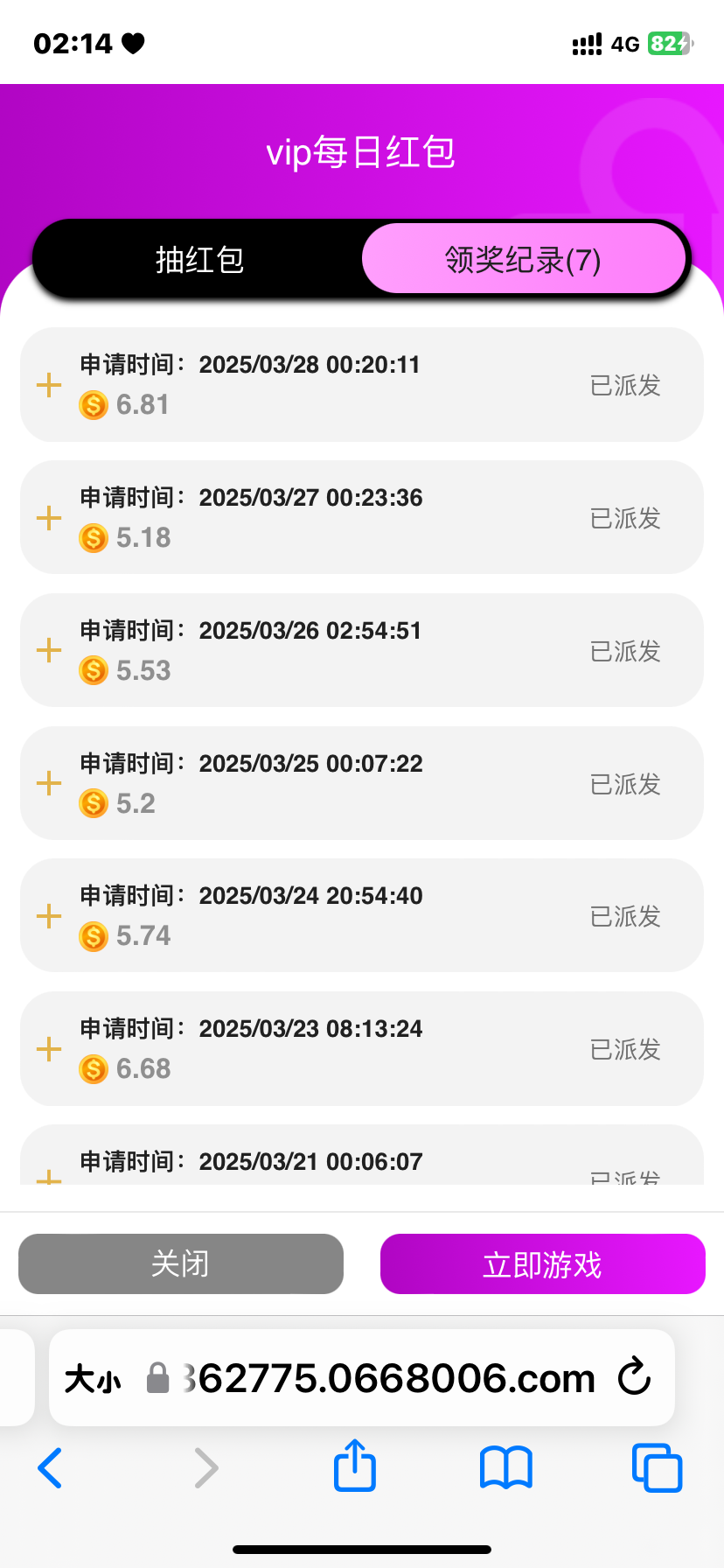Switch to the 抽红包 tab
Screen dimensions: 724x1568
pyautogui.click(x=198, y=260)
